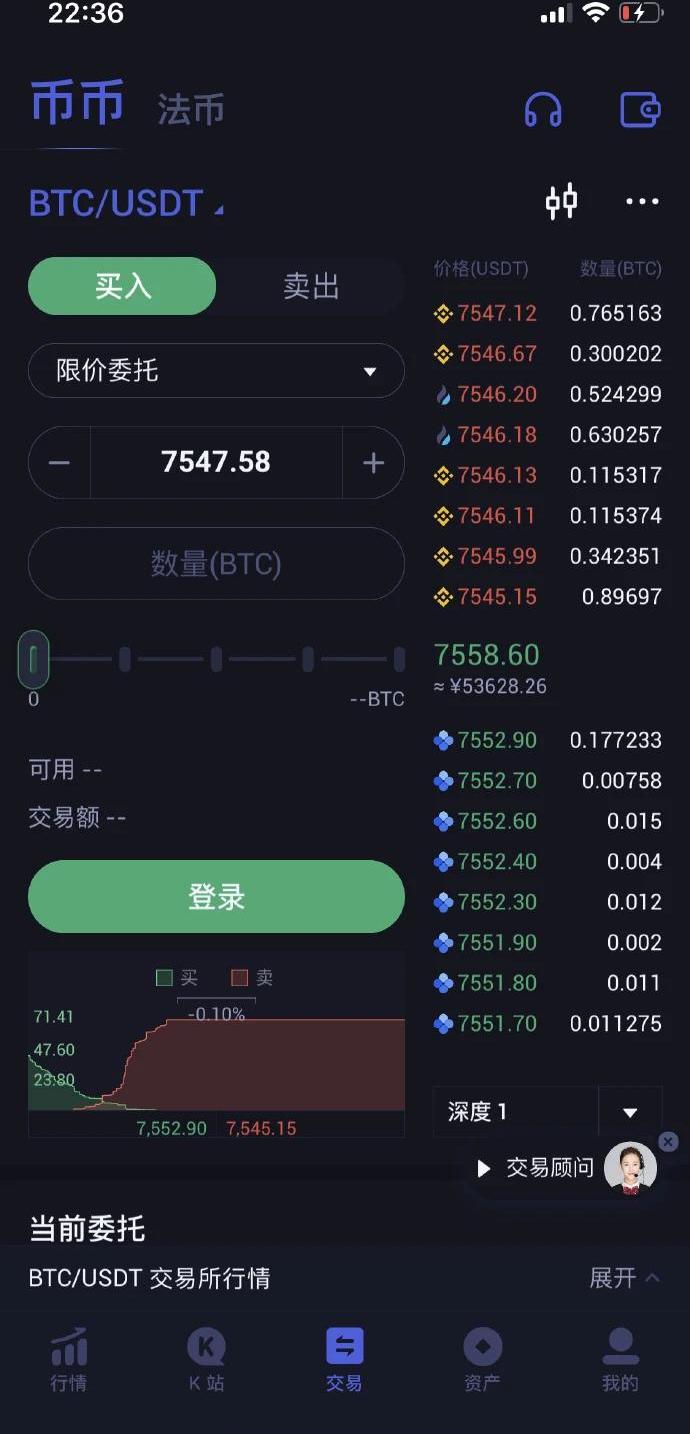Expand the 展开 exchange market panel
The image size is (690, 1434).
click(x=623, y=1278)
